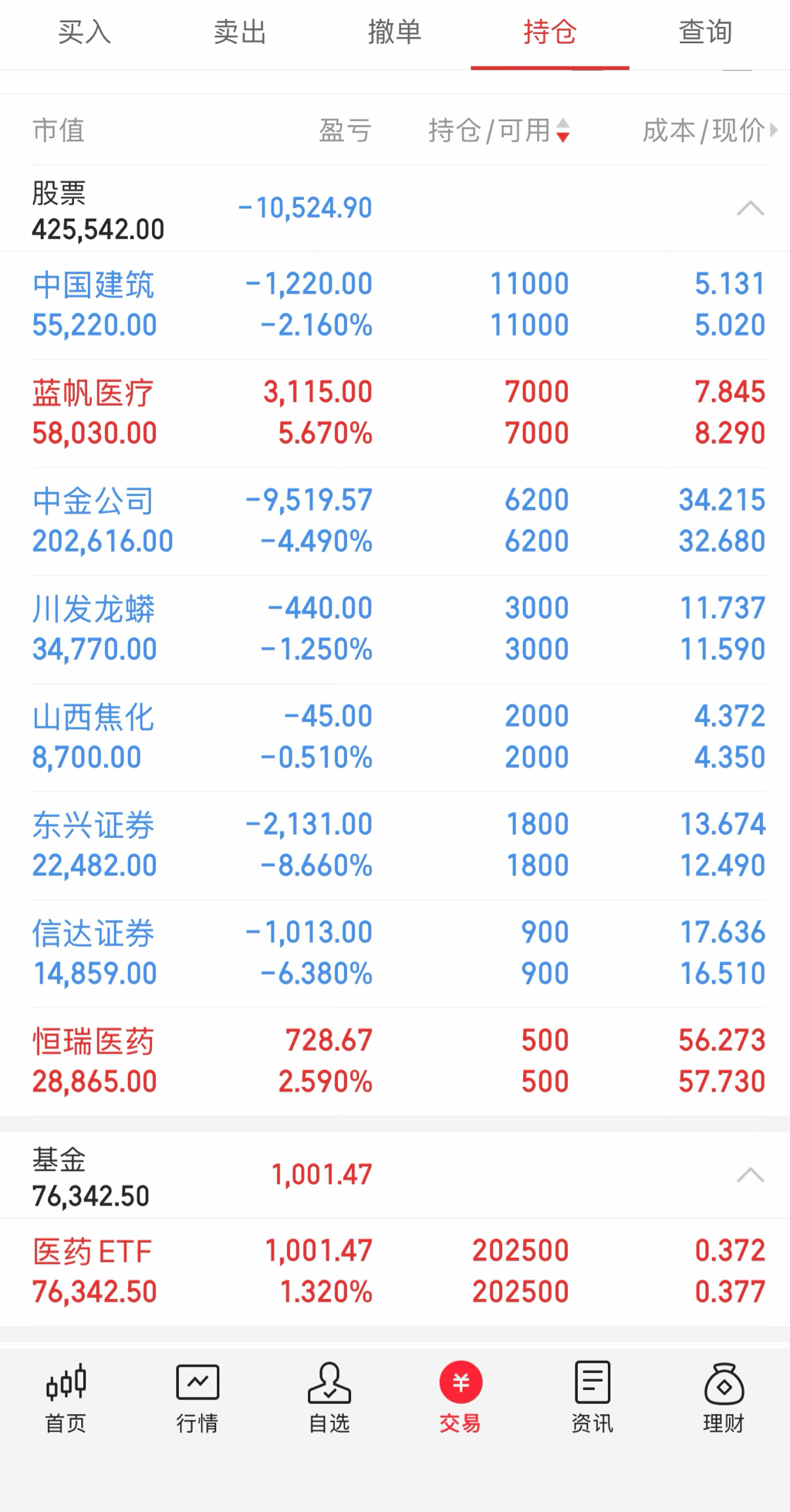This screenshot has height=1512, width=790.
Task: Open the 撤单 tab
Action: click(x=394, y=32)
